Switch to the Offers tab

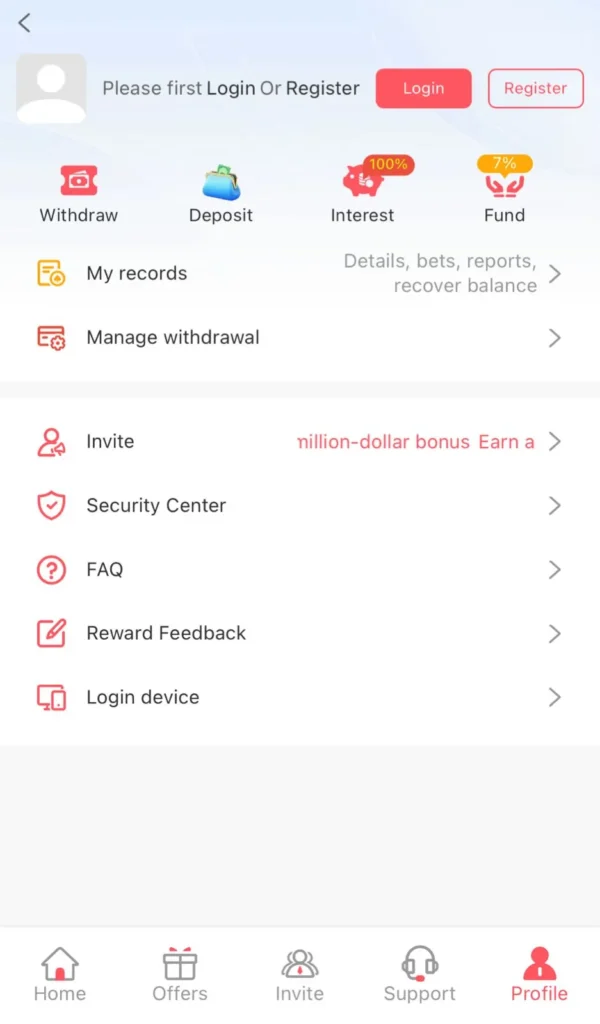pyautogui.click(x=180, y=975)
